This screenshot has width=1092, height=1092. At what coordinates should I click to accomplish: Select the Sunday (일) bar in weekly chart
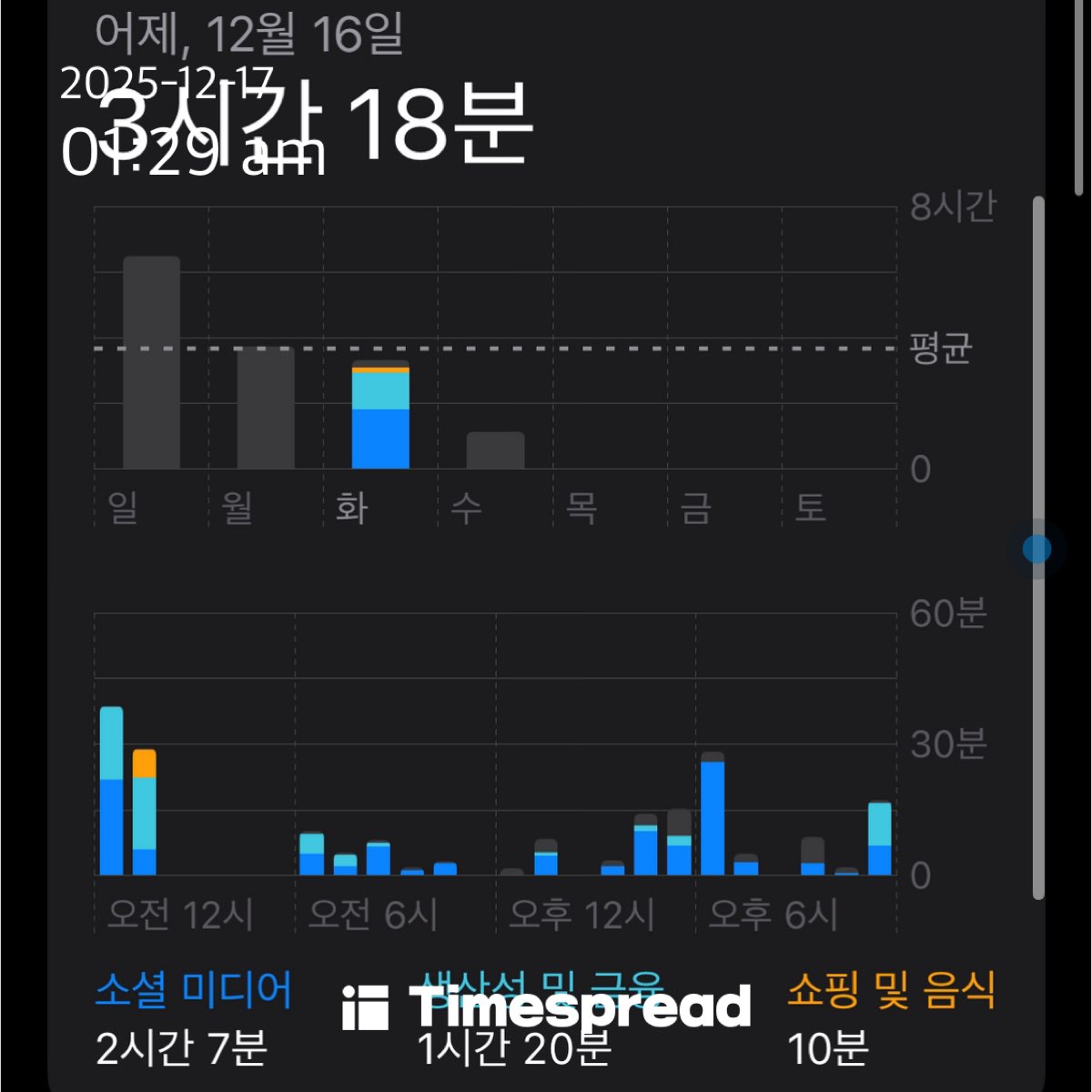pos(151,364)
